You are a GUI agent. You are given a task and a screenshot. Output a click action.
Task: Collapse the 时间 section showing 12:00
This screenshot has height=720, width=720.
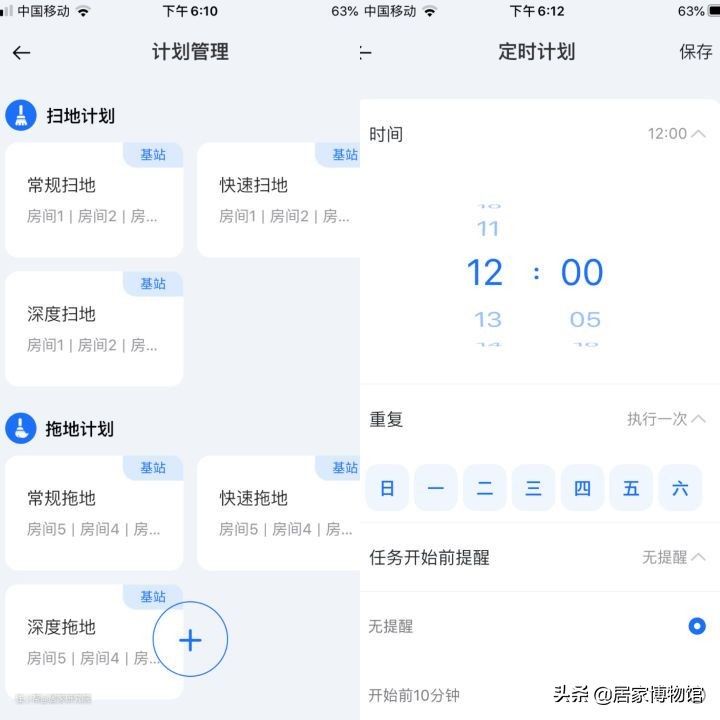pos(679,134)
